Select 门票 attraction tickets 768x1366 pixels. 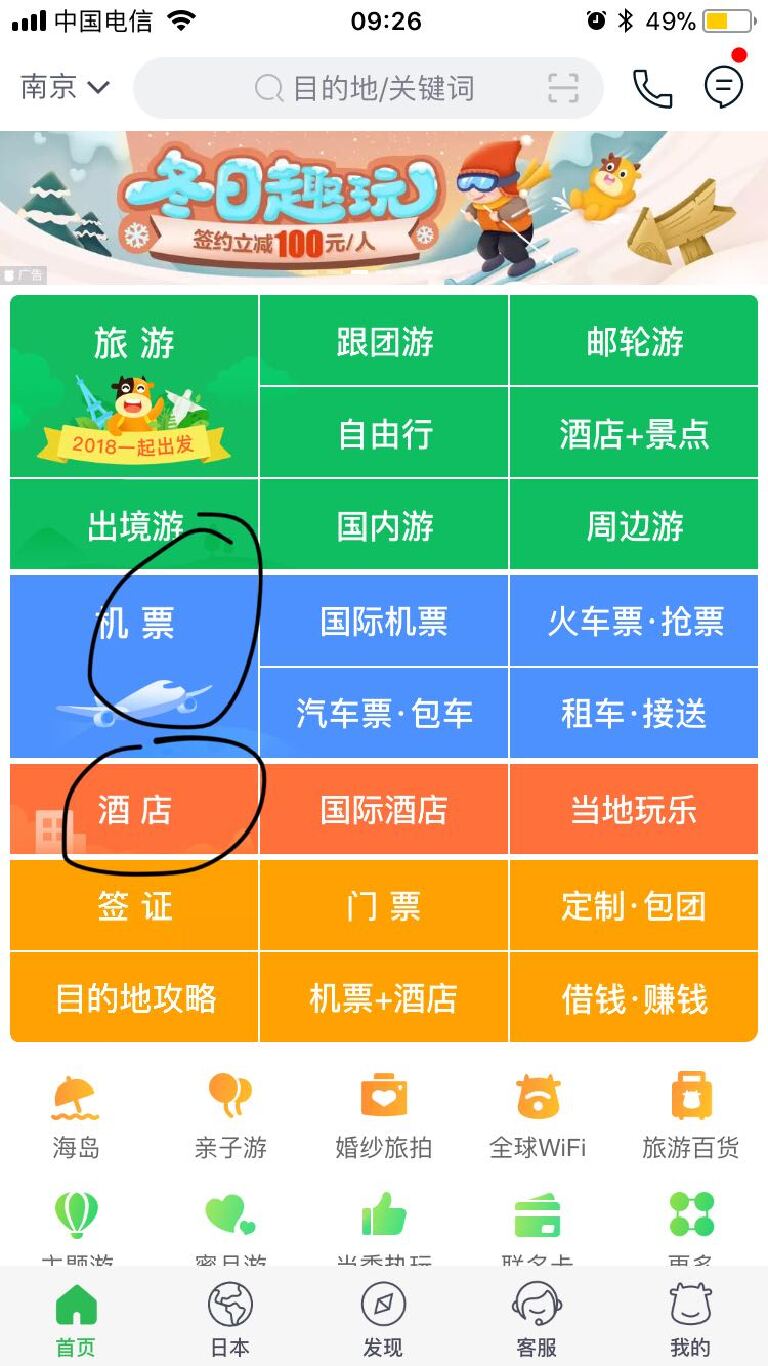[384, 906]
